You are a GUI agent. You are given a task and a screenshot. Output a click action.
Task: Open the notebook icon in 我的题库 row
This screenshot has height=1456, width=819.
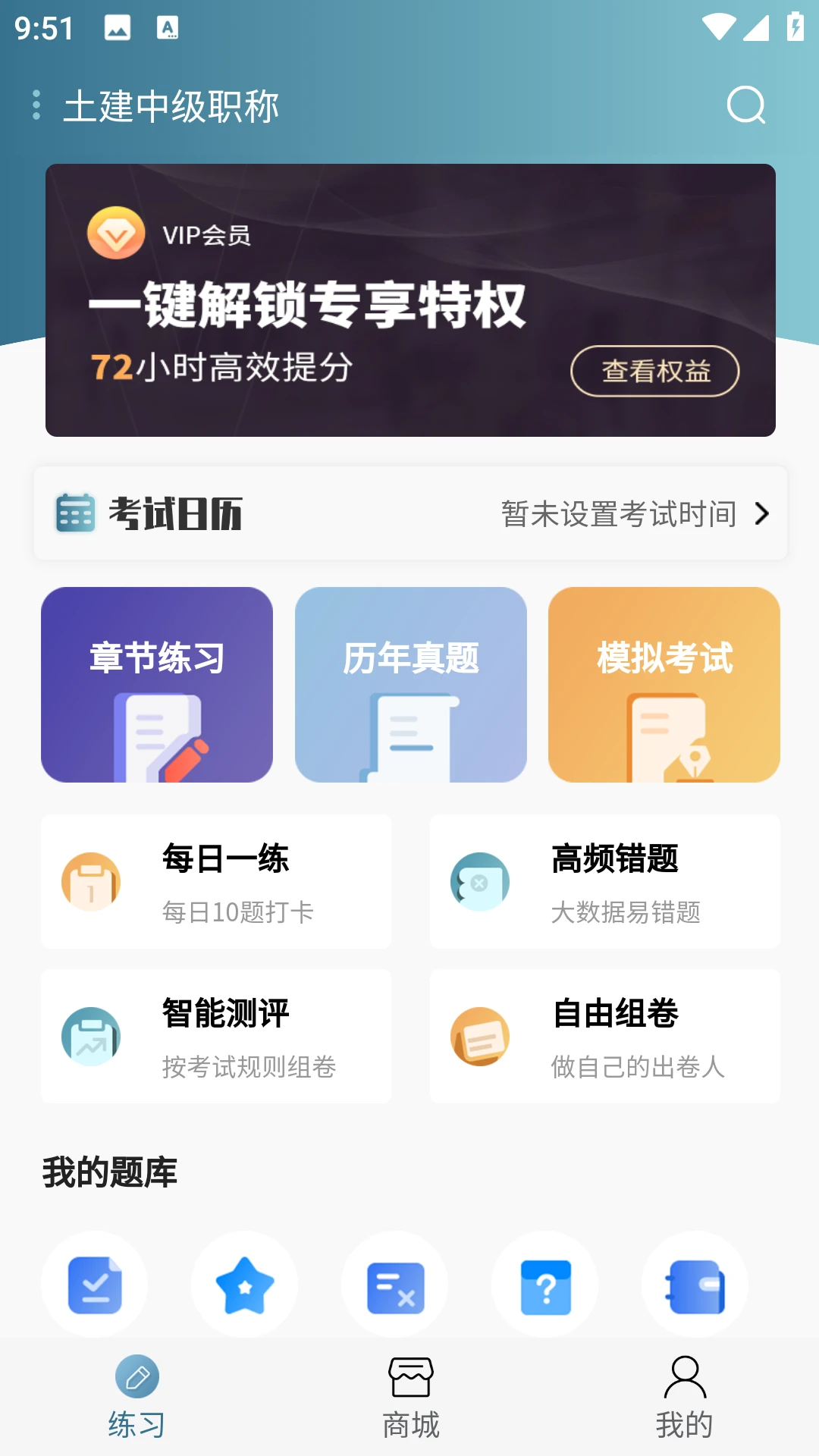coord(695,1284)
